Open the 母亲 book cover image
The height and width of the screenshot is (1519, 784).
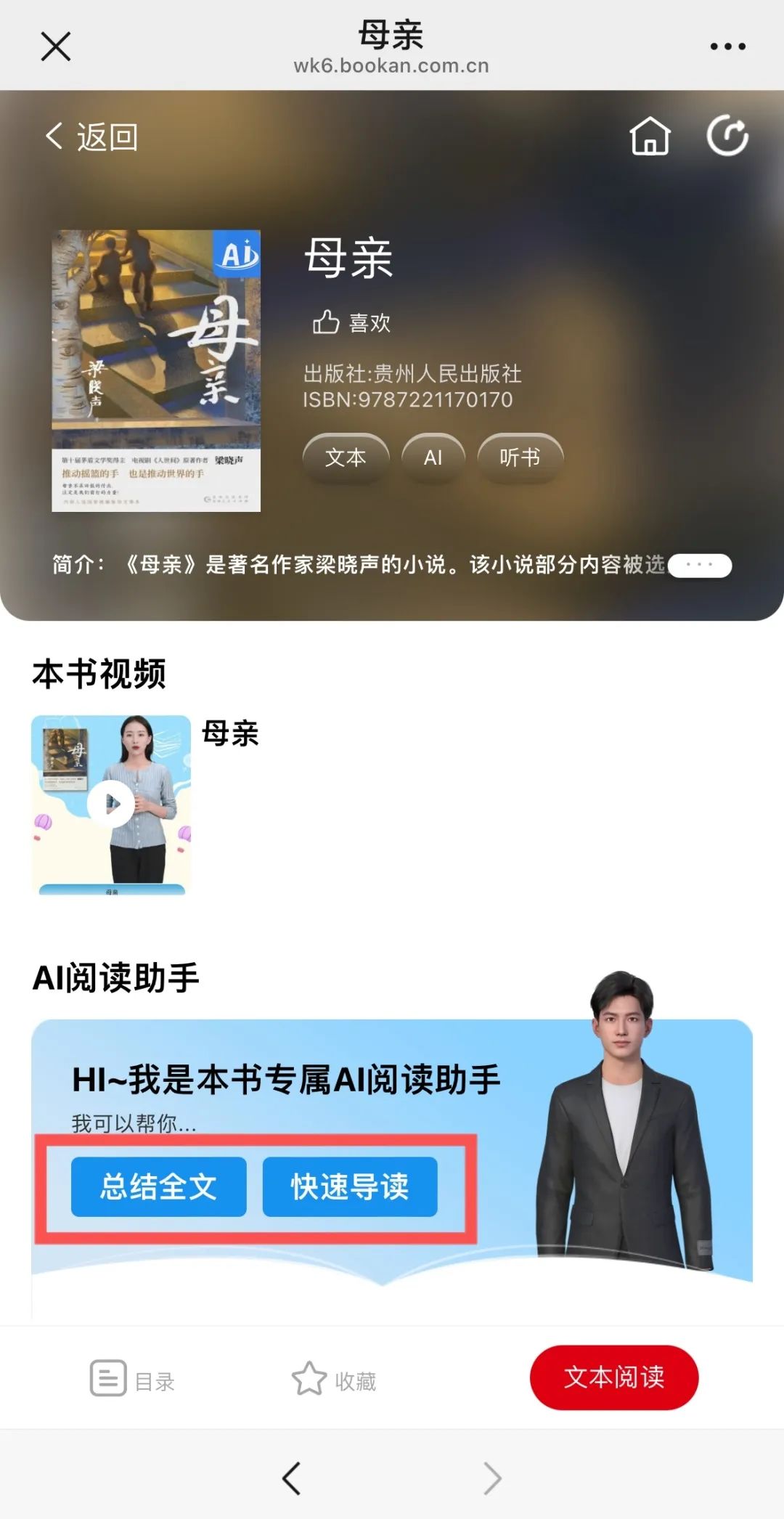pyautogui.click(x=156, y=371)
